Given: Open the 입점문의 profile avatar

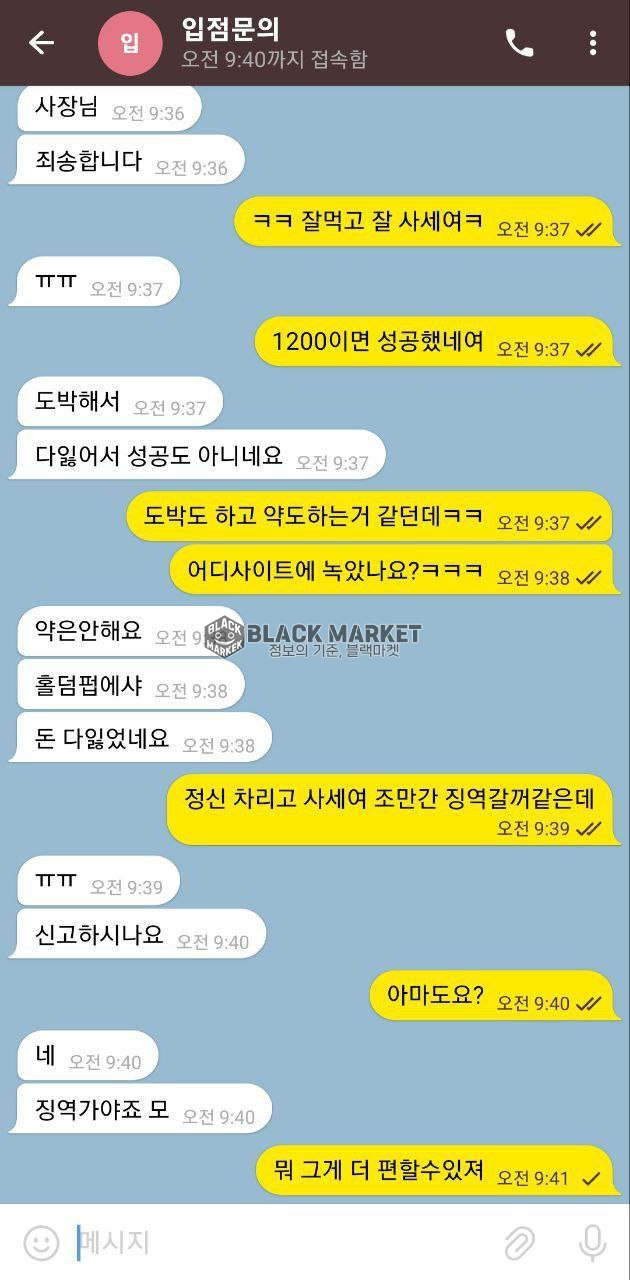Looking at the screenshot, I should tap(130, 42).
